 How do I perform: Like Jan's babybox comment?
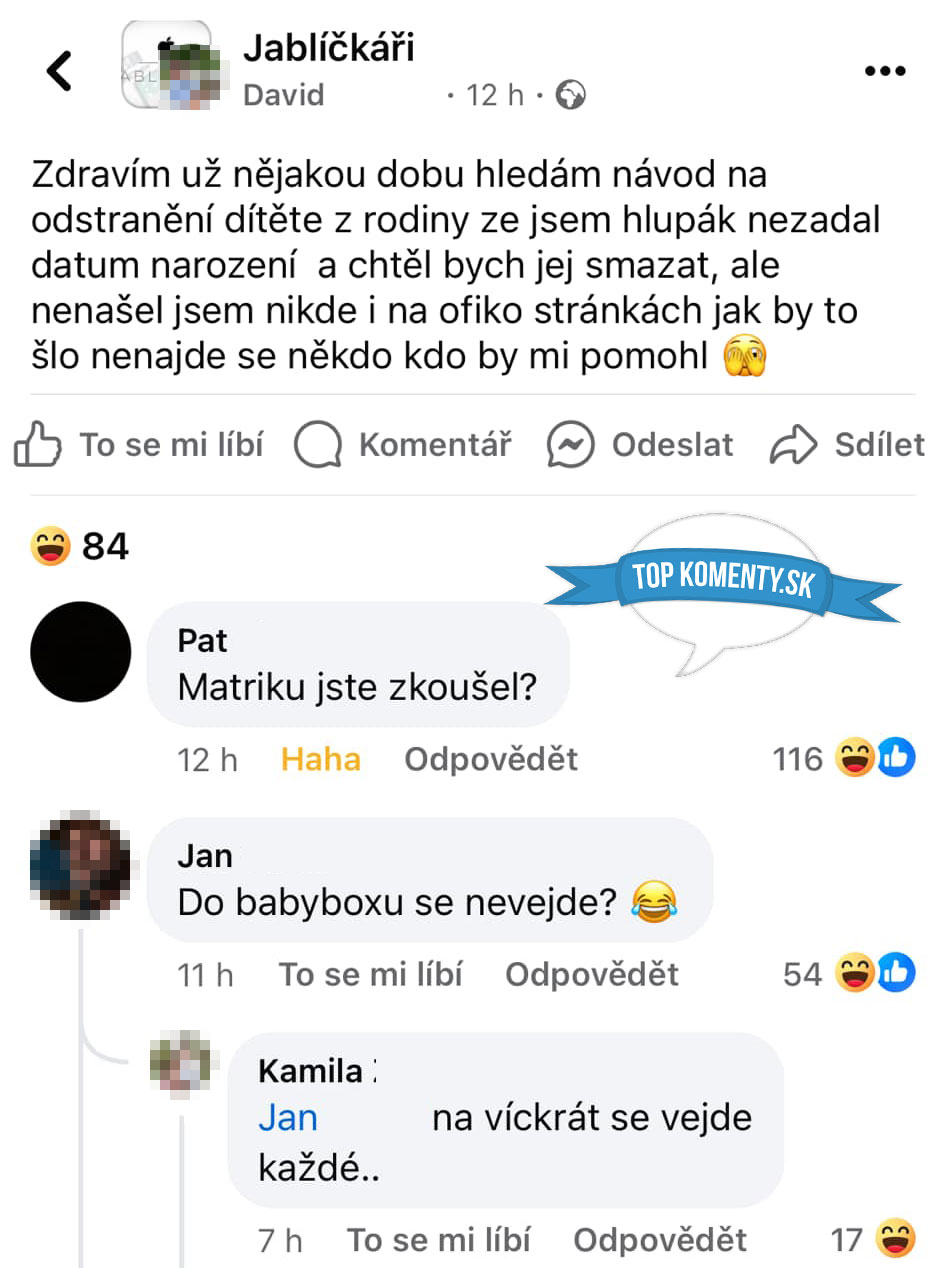click(x=370, y=974)
